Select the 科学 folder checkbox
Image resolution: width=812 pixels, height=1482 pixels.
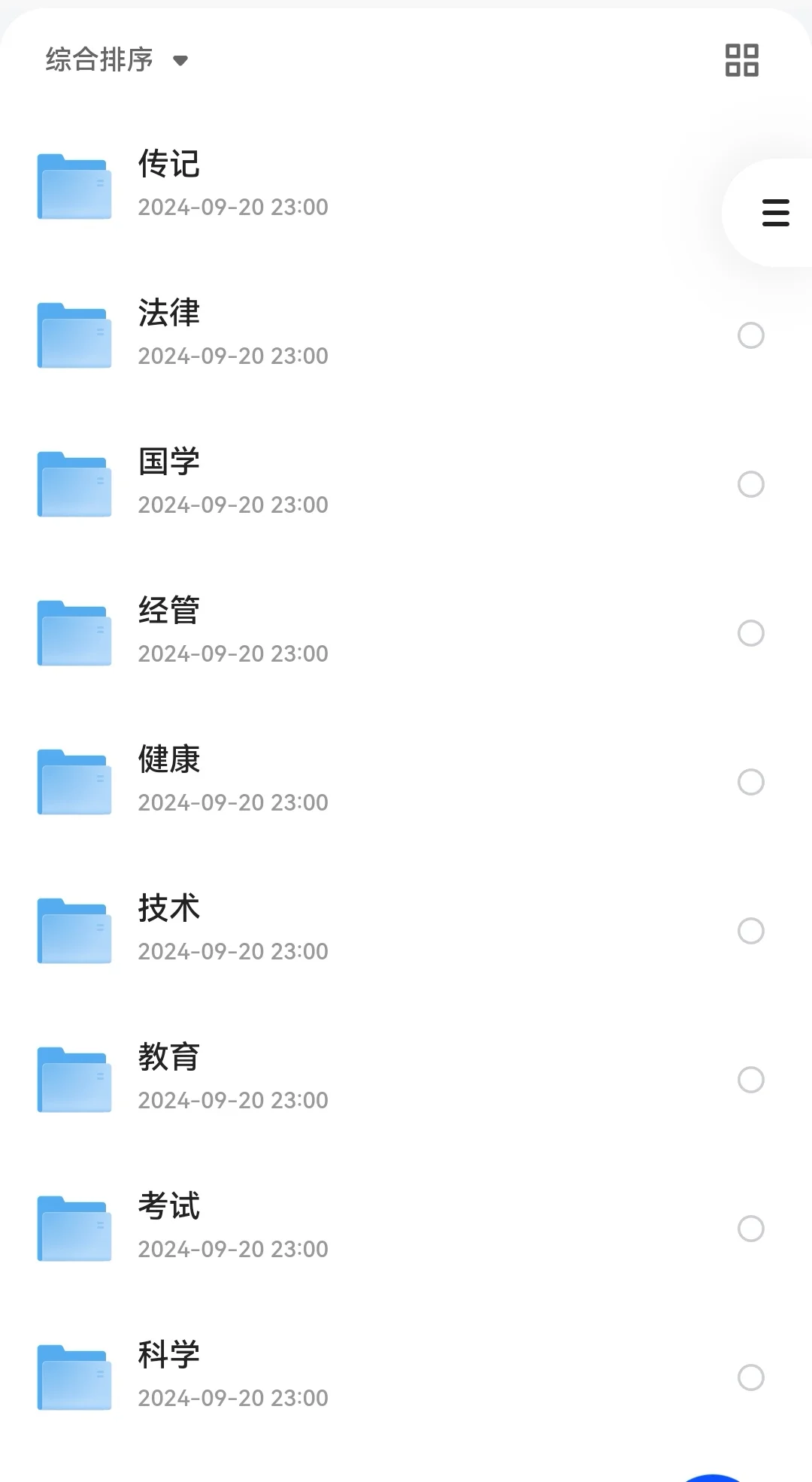pyautogui.click(x=750, y=1377)
